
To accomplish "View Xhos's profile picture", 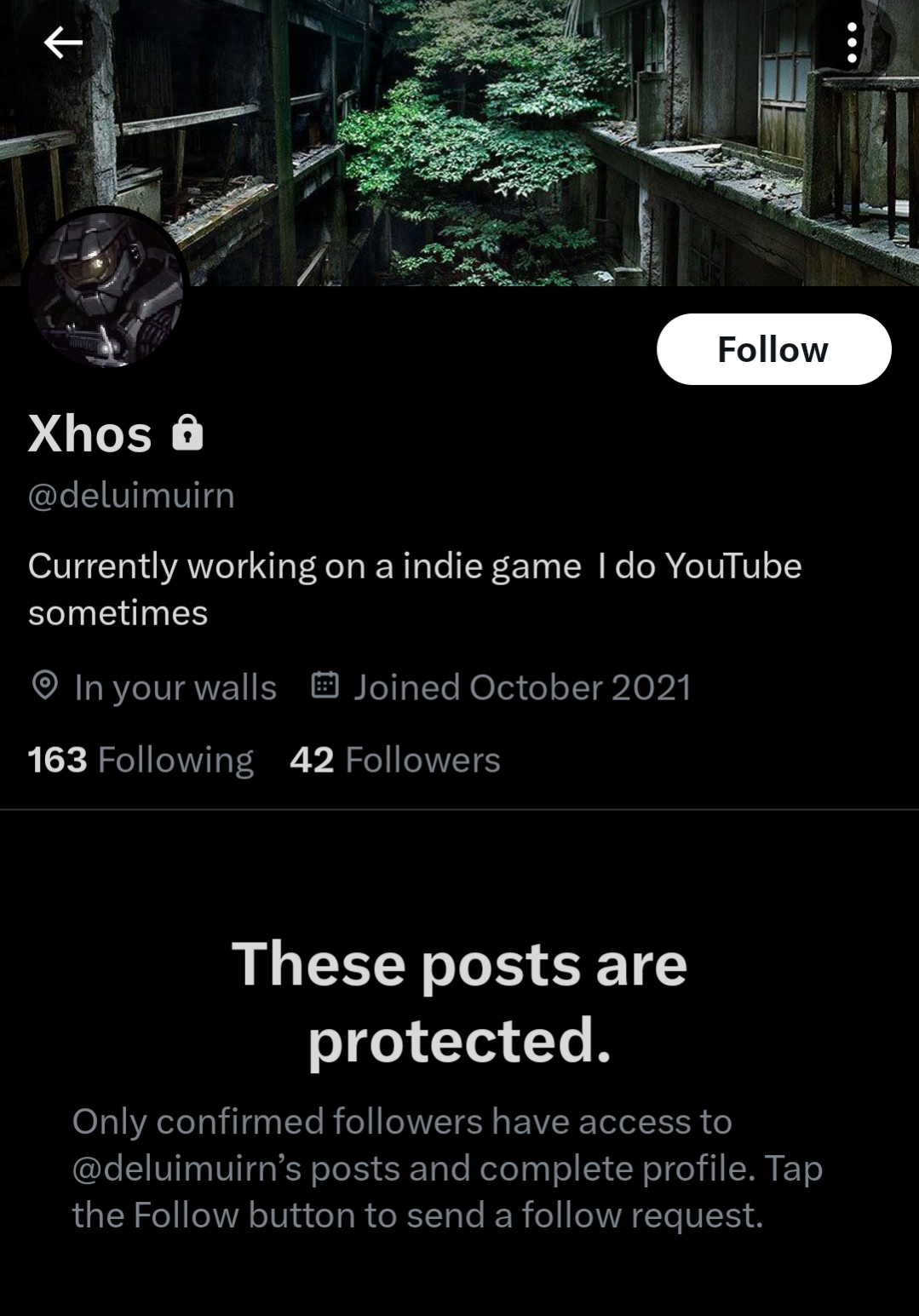I will tap(106, 290).
